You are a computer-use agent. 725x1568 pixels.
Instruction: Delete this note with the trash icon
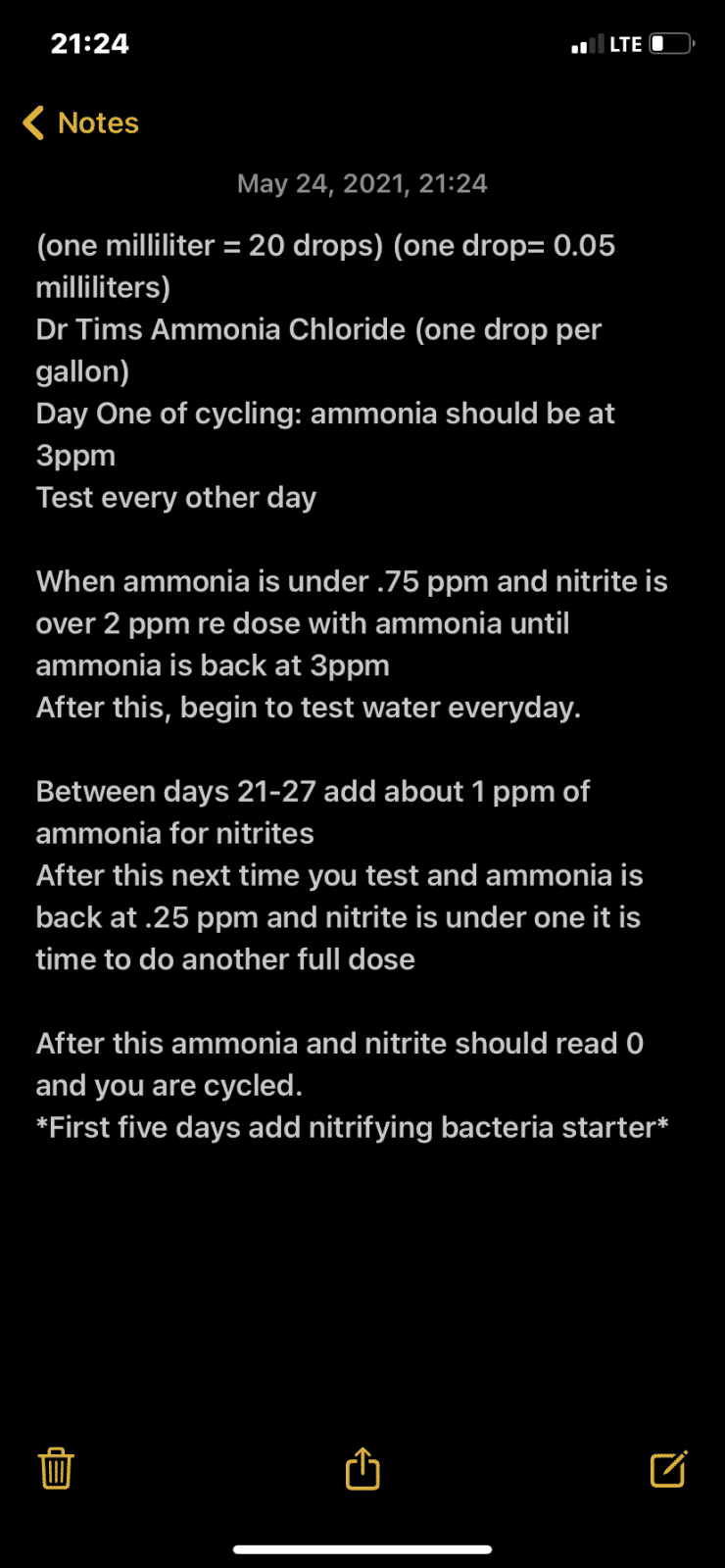pyautogui.click(x=56, y=1468)
